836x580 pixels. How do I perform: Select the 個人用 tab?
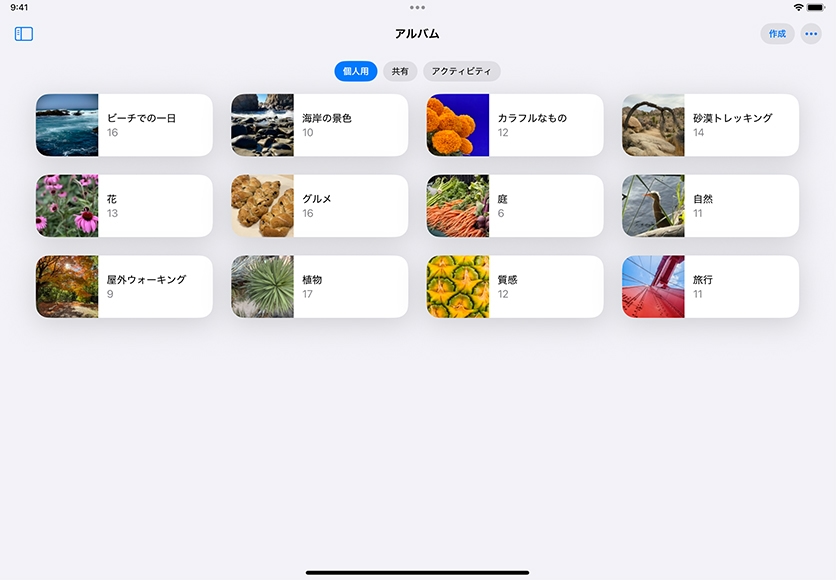(356, 71)
